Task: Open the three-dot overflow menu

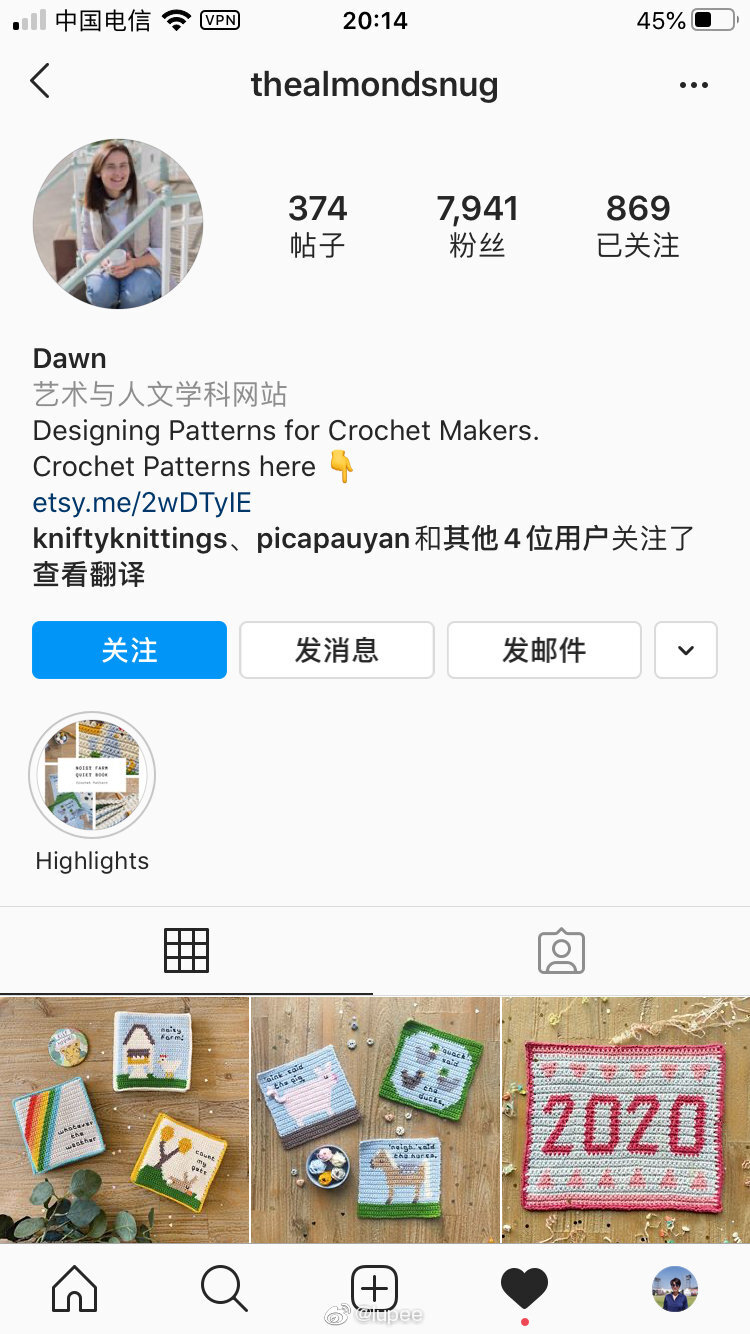Action: click(x=693, y=85)
